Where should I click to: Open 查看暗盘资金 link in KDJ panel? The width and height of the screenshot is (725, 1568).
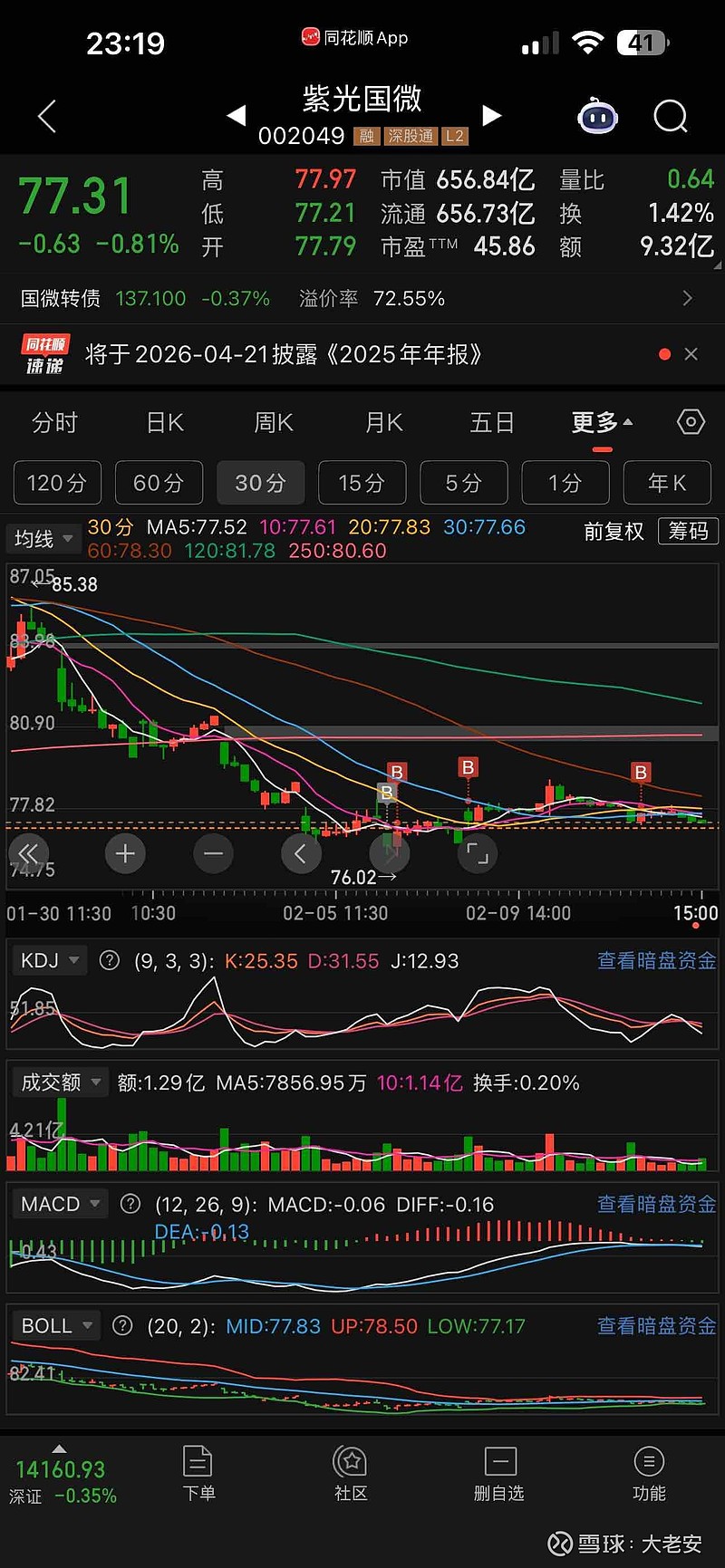pos(655,960)
